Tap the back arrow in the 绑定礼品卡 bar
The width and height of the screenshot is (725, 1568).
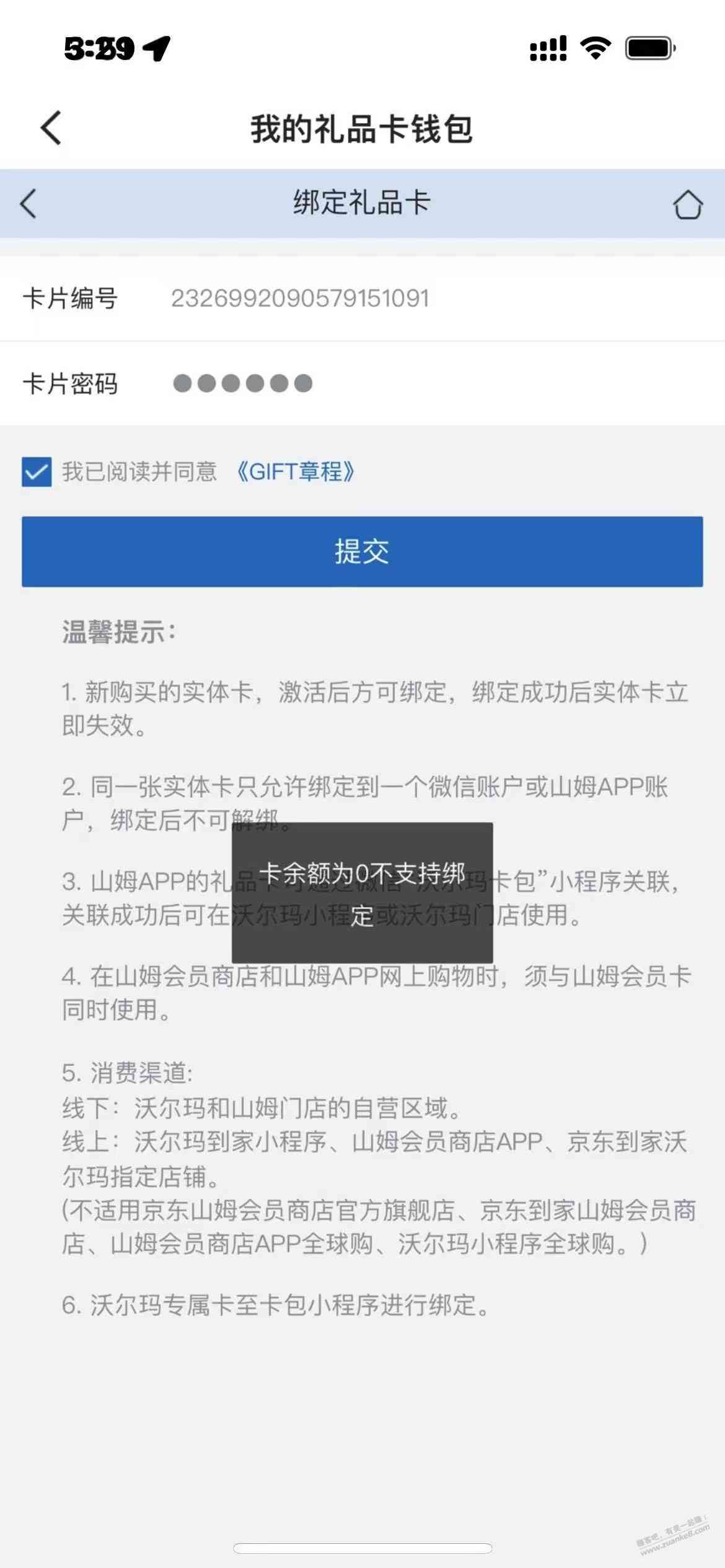coord(29,204)
